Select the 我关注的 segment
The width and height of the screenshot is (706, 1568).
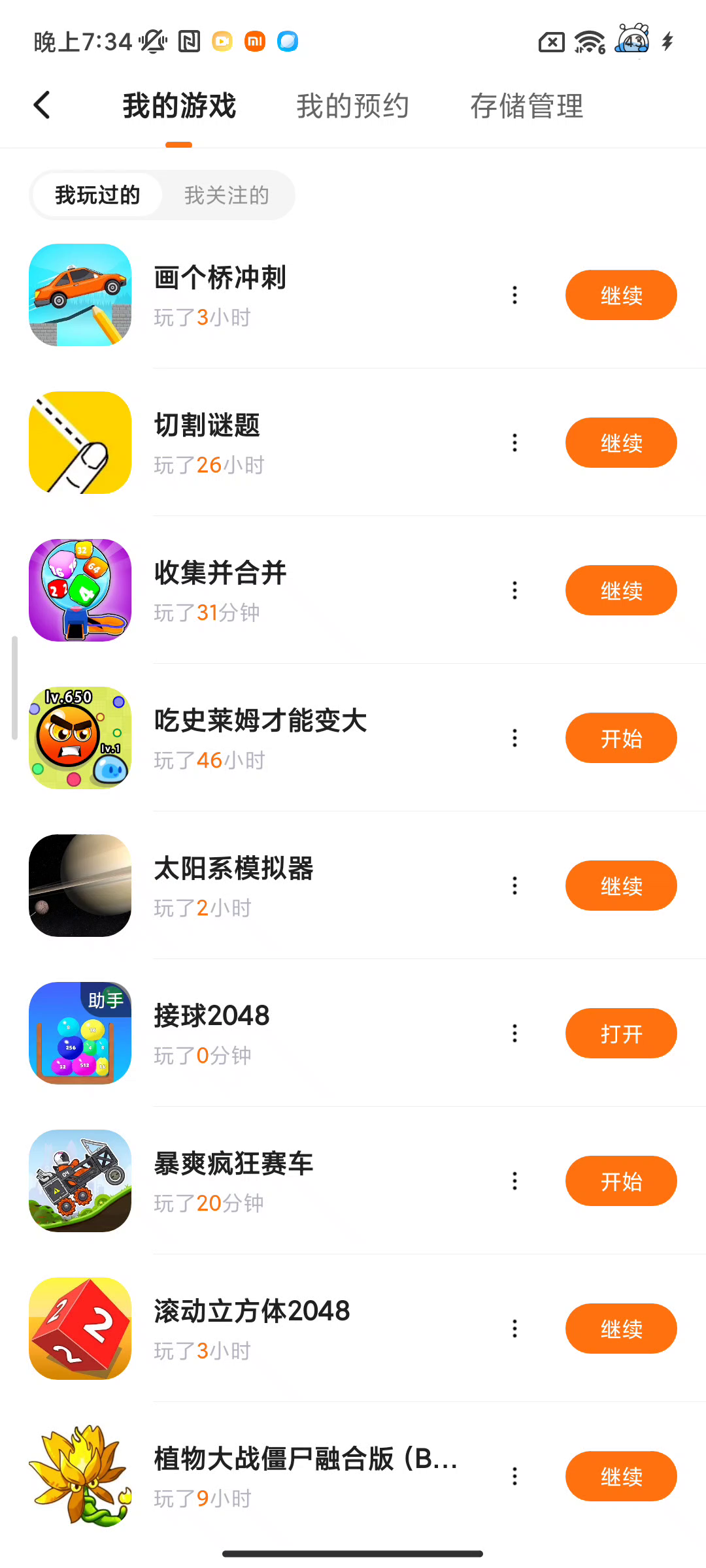coord(226,195)
